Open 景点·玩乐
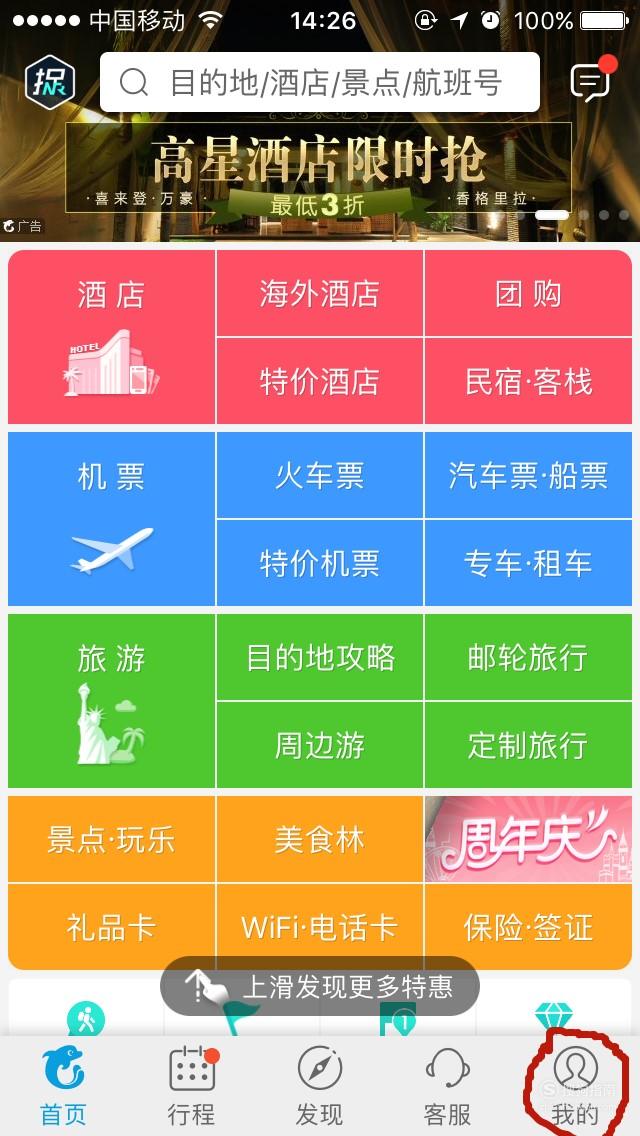This screenshot has width=640, height=1136. 112,839
